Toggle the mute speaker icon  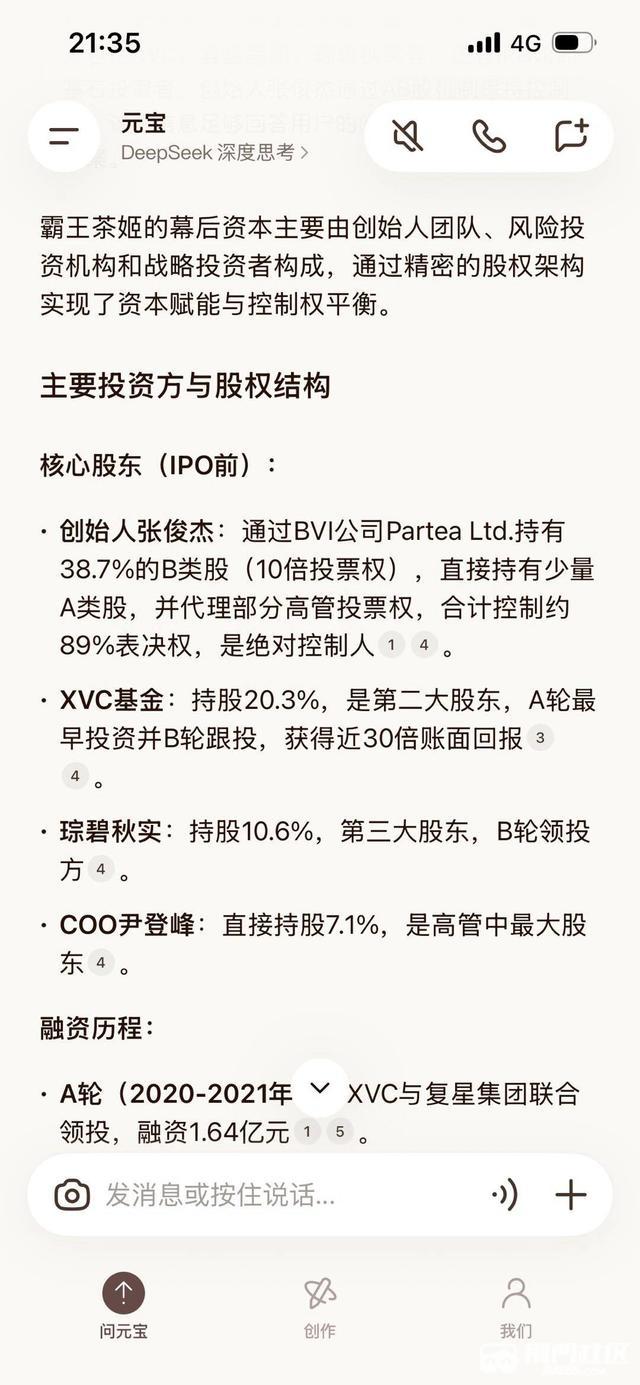408,136
